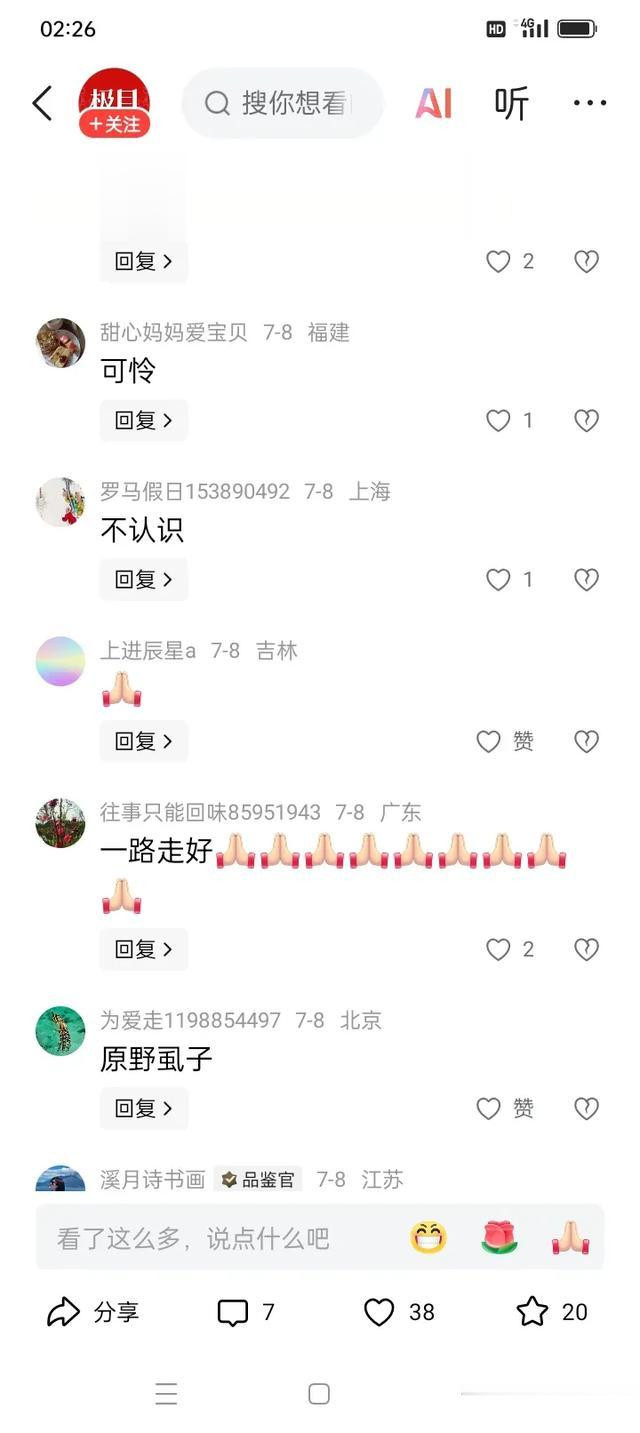
Task: Insert the rose emoji quick reply
Action: [499, 1238]
